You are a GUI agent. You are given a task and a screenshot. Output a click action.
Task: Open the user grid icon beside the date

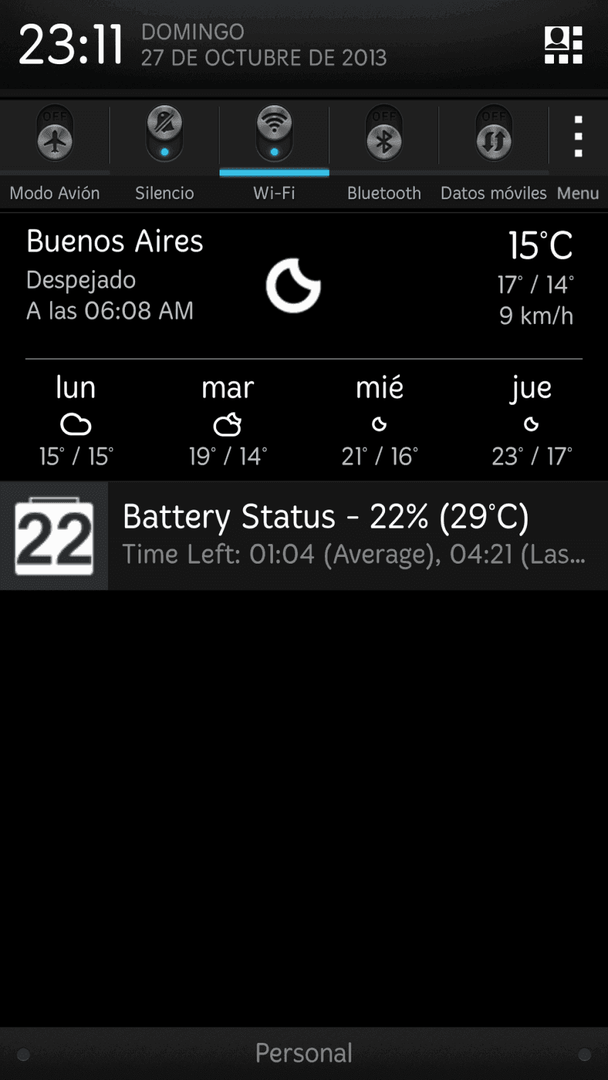click(x=563, y=45)
